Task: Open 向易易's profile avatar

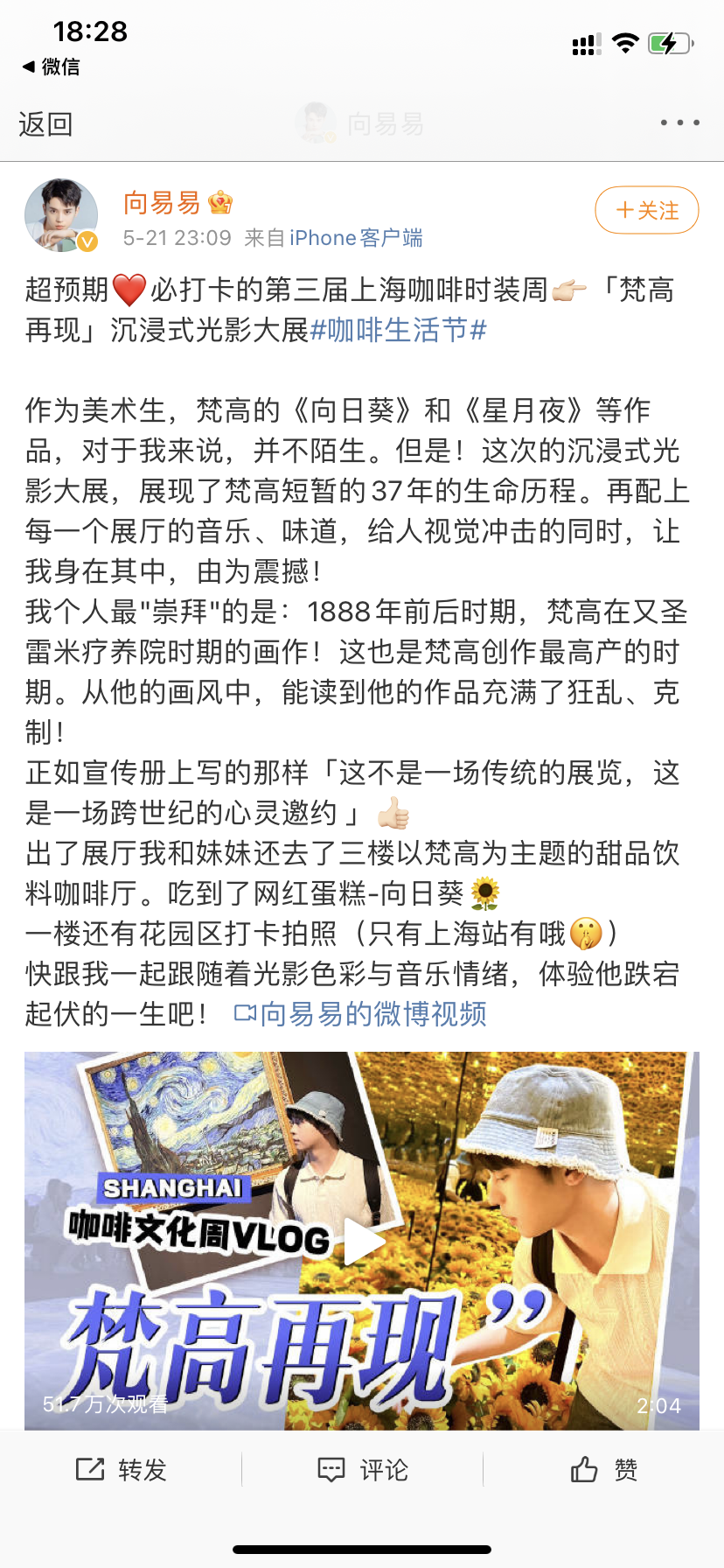Action: [61, 215]
